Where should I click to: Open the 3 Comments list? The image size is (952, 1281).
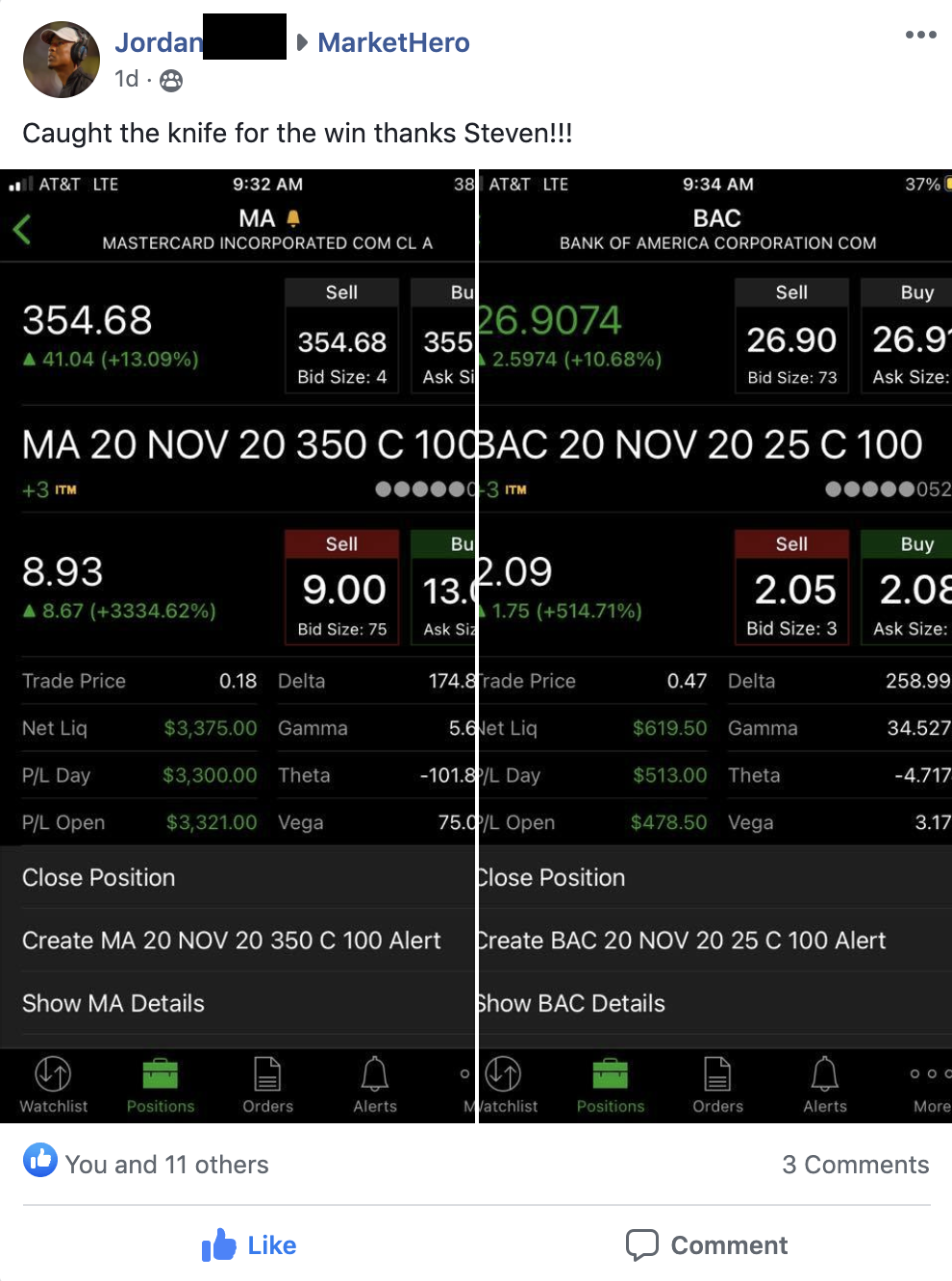[x=855, y=1164]
